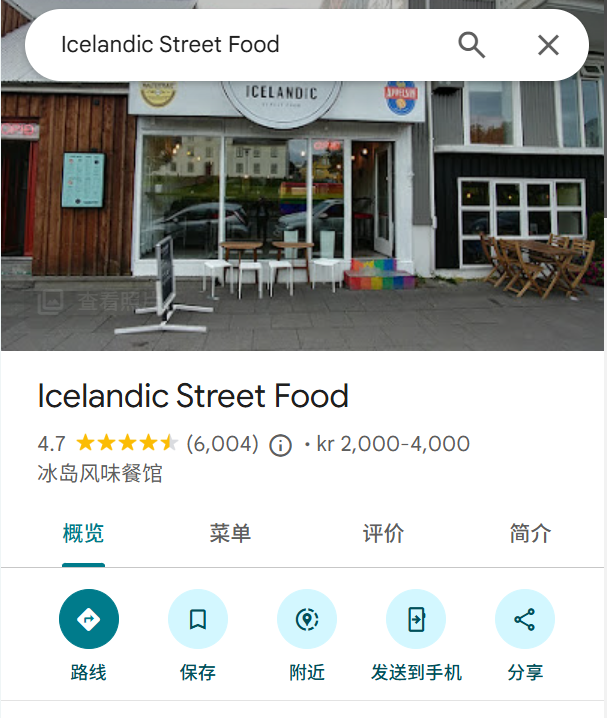Tap the search magnifier icon
This screenshot has height=718, width=607.
pyautogui.click(x=471, y=45)
